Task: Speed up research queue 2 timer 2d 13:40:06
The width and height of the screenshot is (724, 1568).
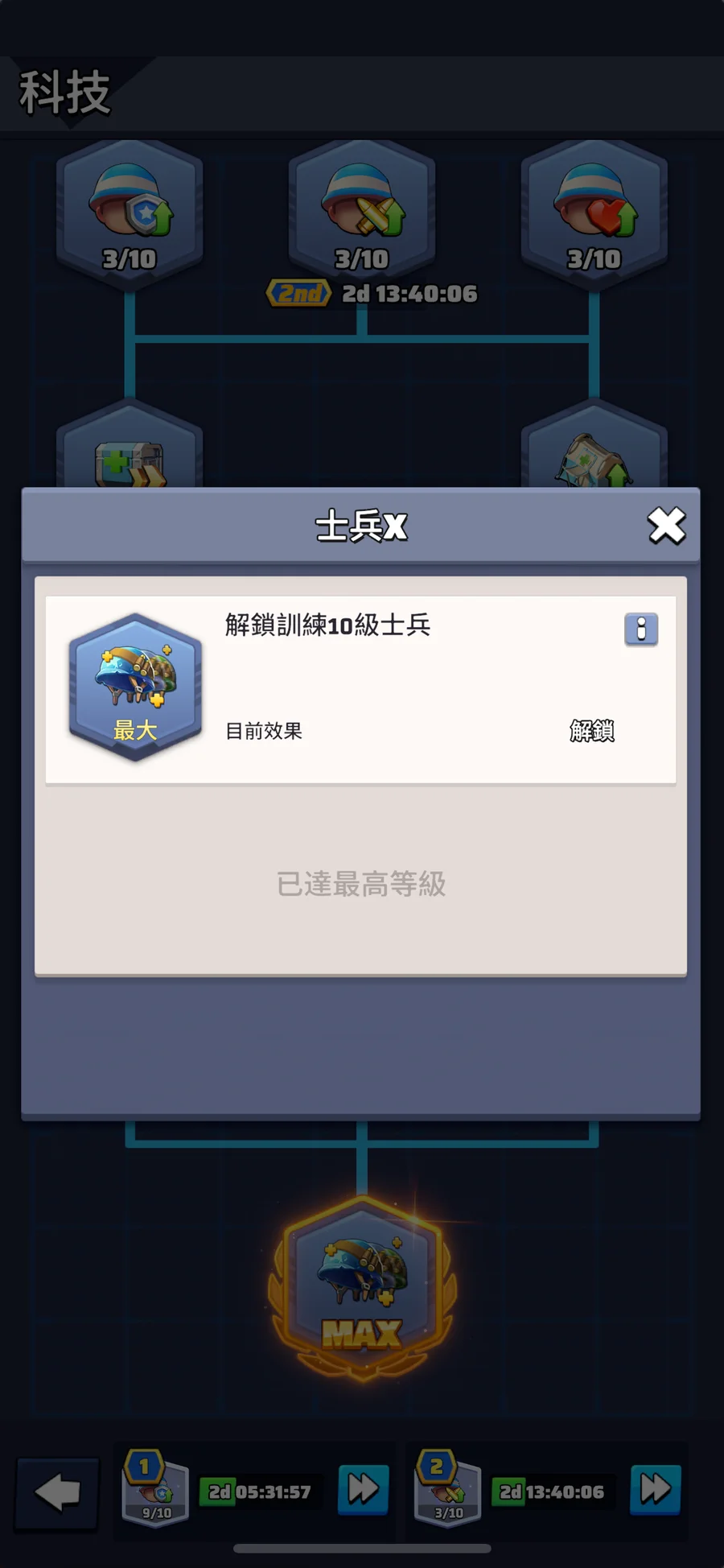Action: 655,1491
